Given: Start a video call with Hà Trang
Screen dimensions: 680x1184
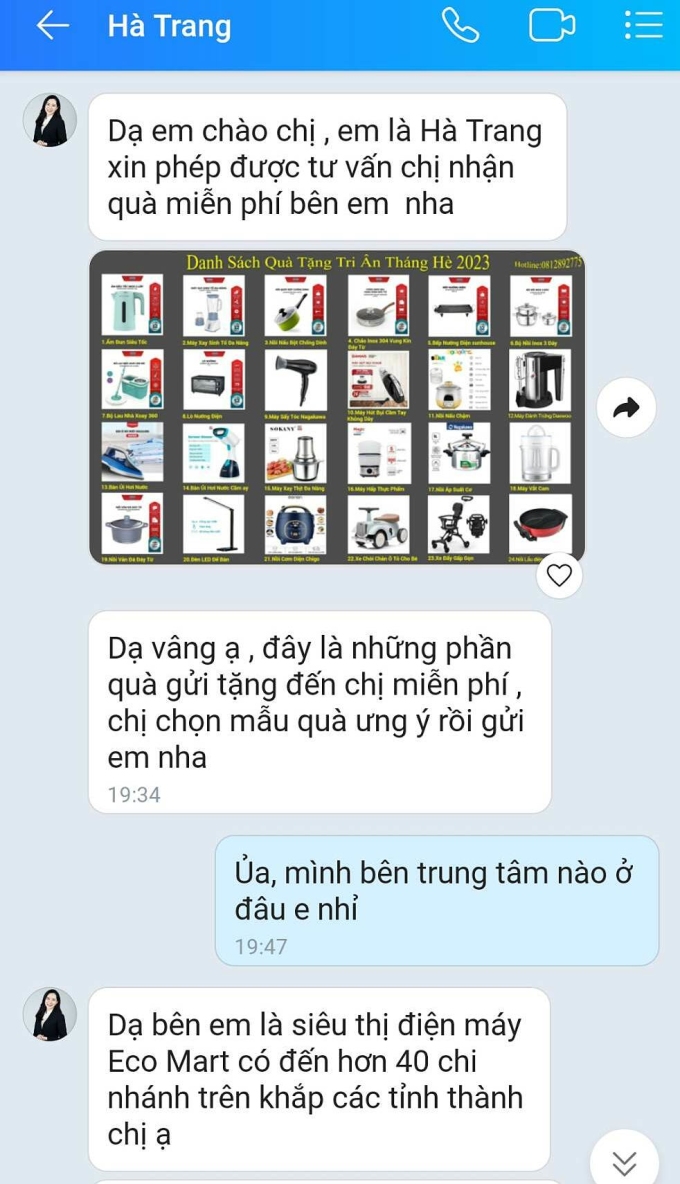Looking at the screenshot, I should [552, 27].
